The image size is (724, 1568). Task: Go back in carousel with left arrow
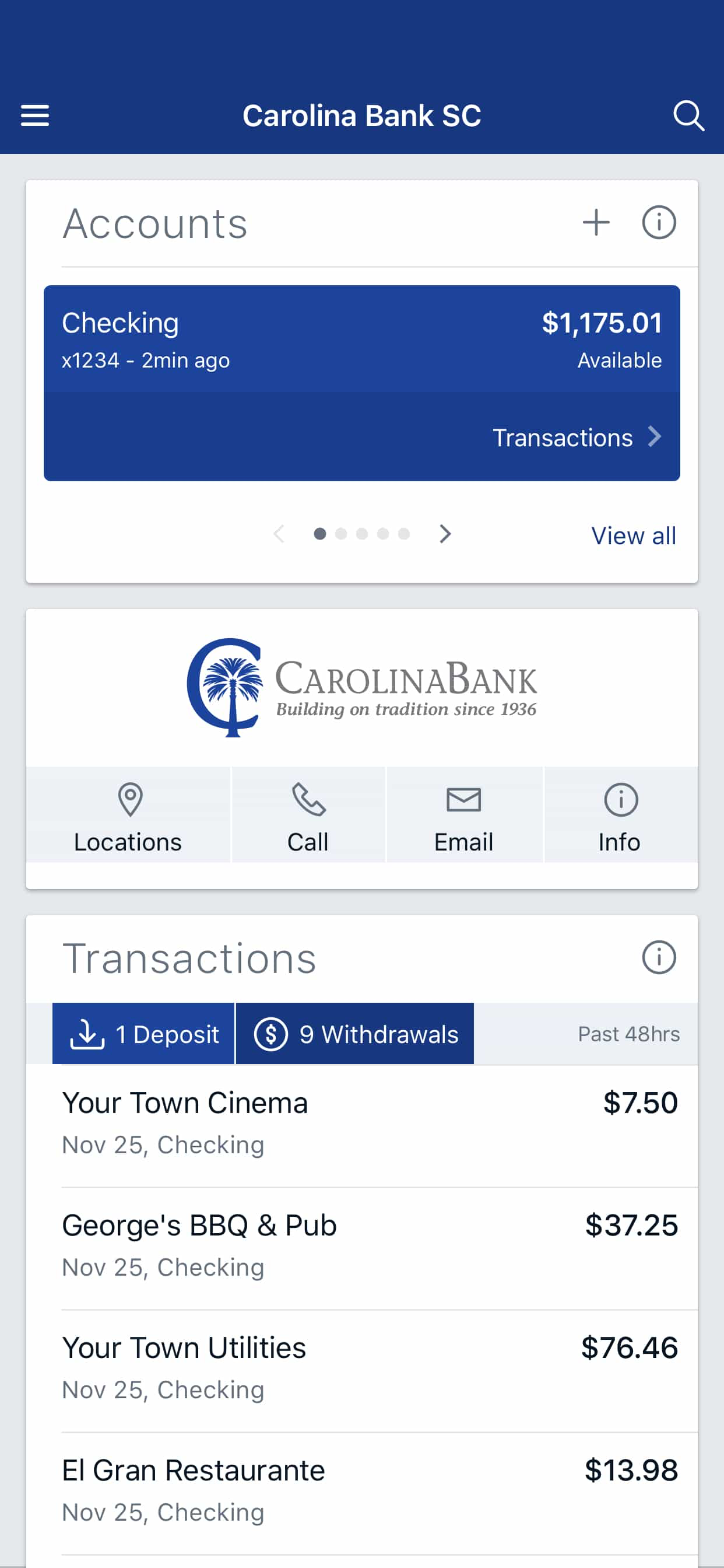click(x=279, y=534)
